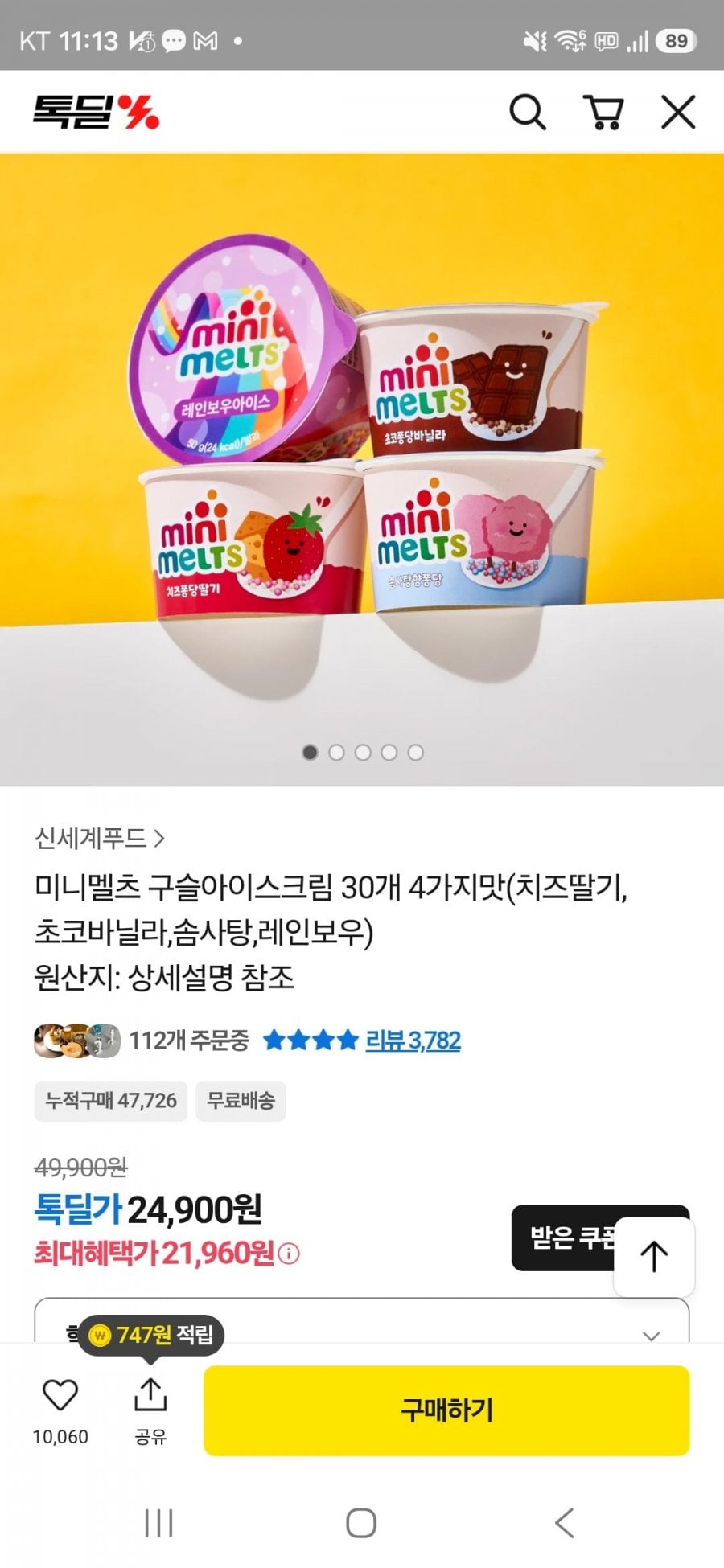Open the 신세계푸드 brand page
The height and width of the screenshot is (1568, 724).
click(x=100, y=839)
